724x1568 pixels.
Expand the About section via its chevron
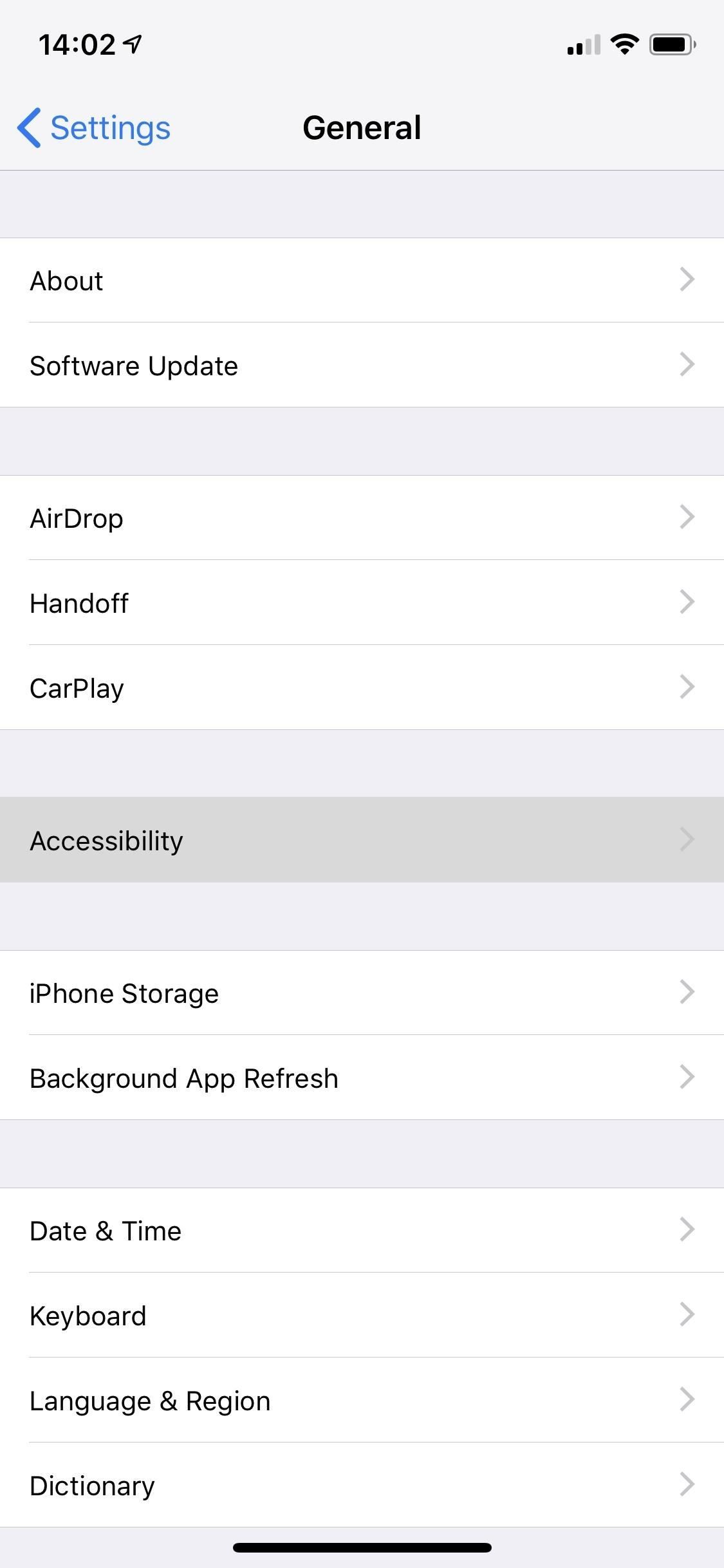(x=688, y=280)
